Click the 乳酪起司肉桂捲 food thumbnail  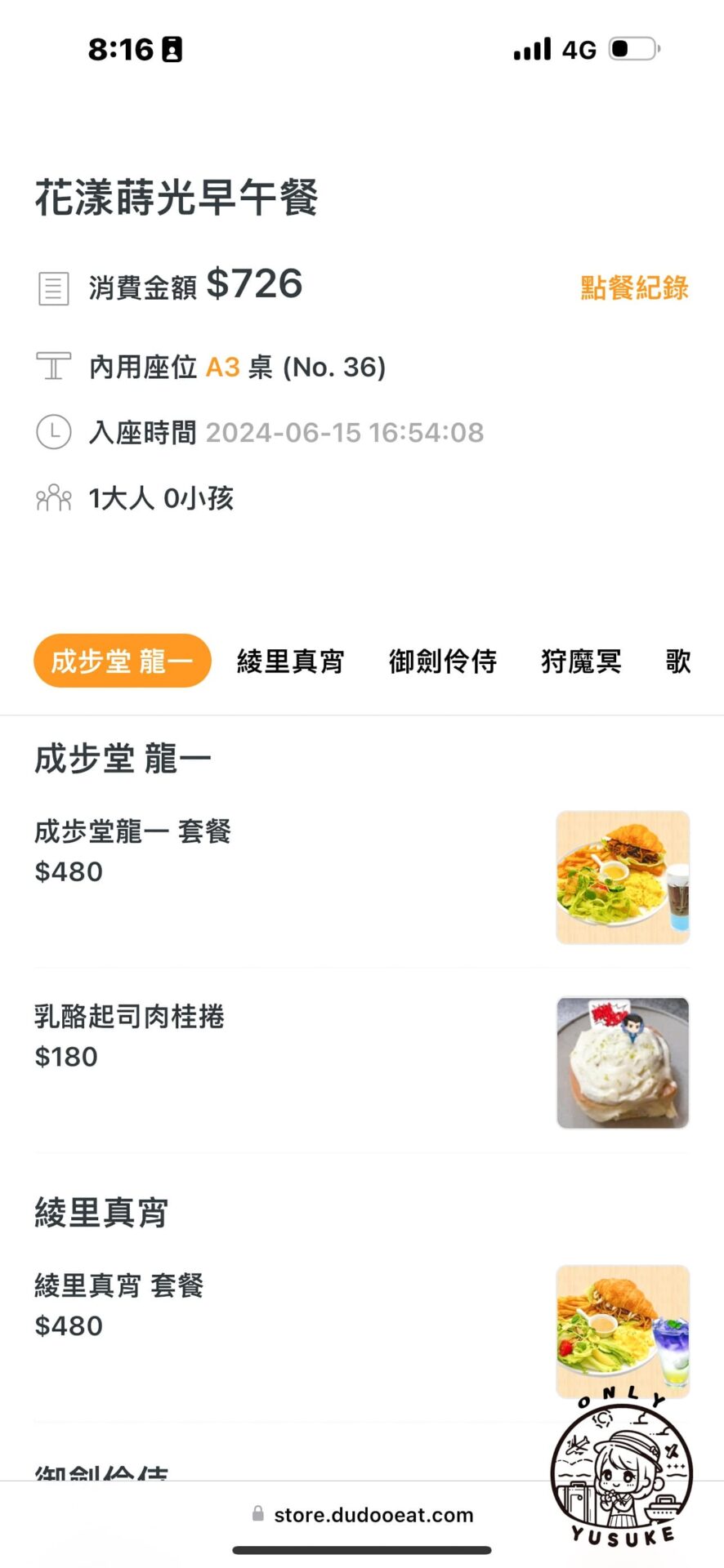pyautogui.click(x=623, y=1062)
